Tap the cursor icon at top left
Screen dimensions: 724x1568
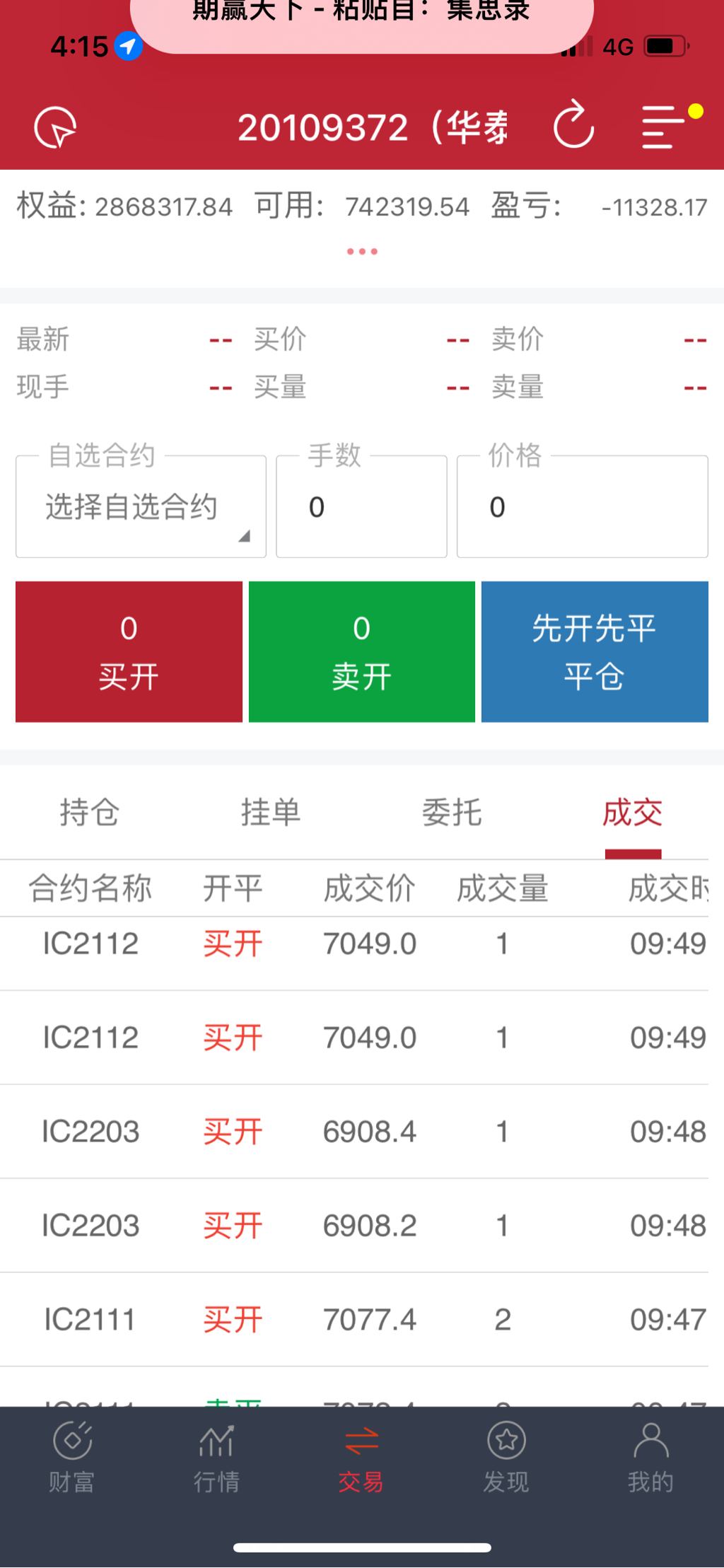click(x=55, y=127)
